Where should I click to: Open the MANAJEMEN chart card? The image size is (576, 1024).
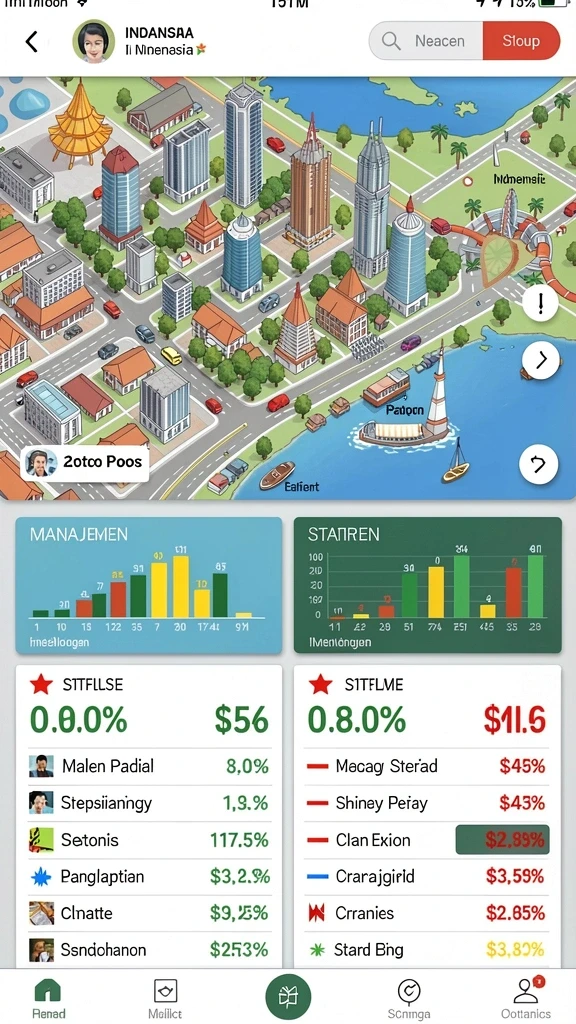149,585
